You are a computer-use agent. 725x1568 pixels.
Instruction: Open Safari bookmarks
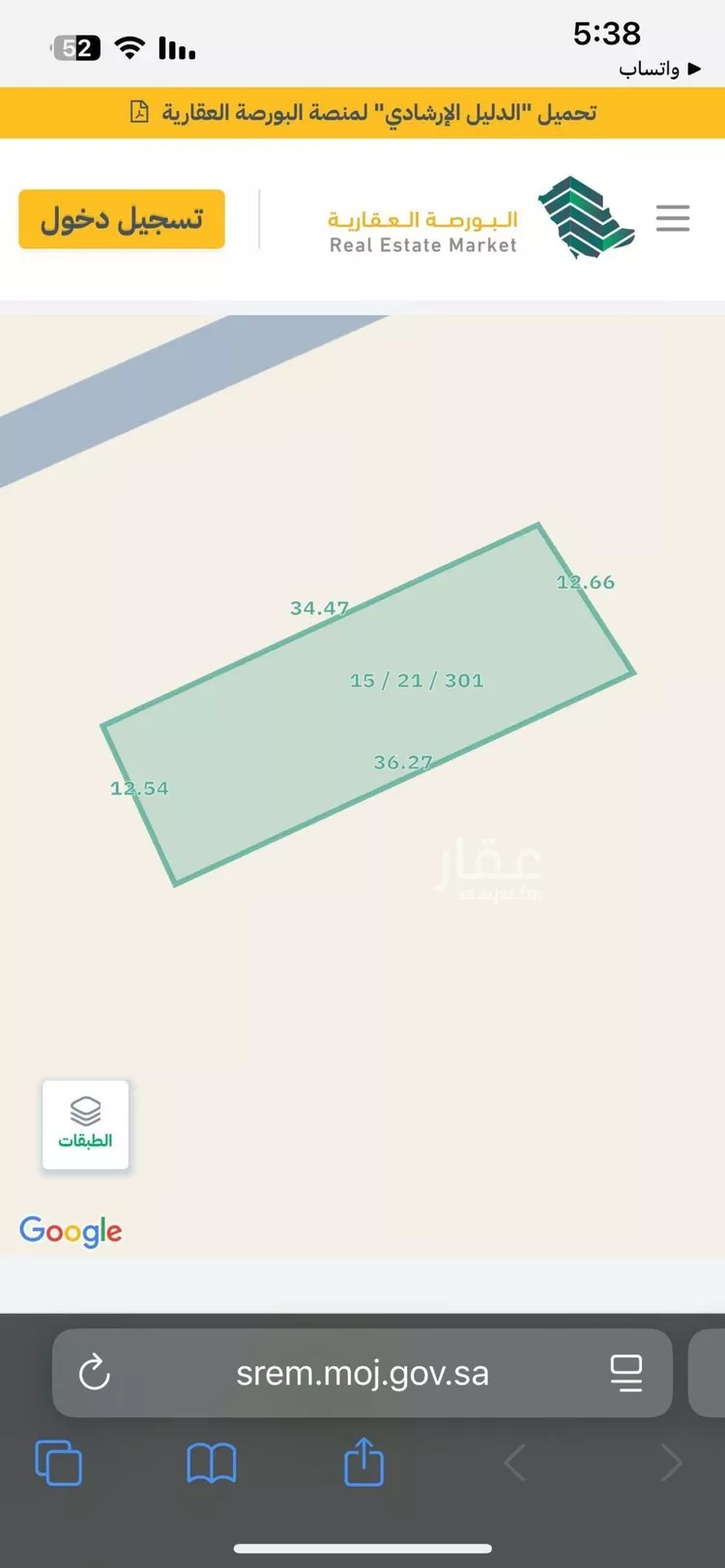point(211,1463)
